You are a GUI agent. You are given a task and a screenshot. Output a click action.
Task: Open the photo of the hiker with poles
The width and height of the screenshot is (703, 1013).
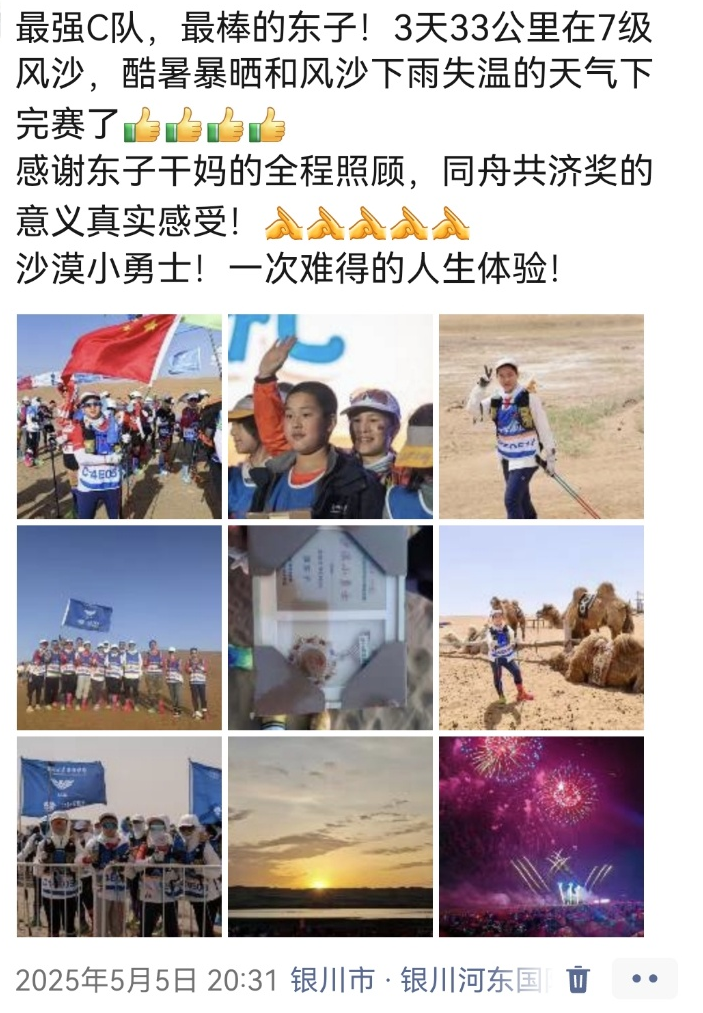(541, 416)
